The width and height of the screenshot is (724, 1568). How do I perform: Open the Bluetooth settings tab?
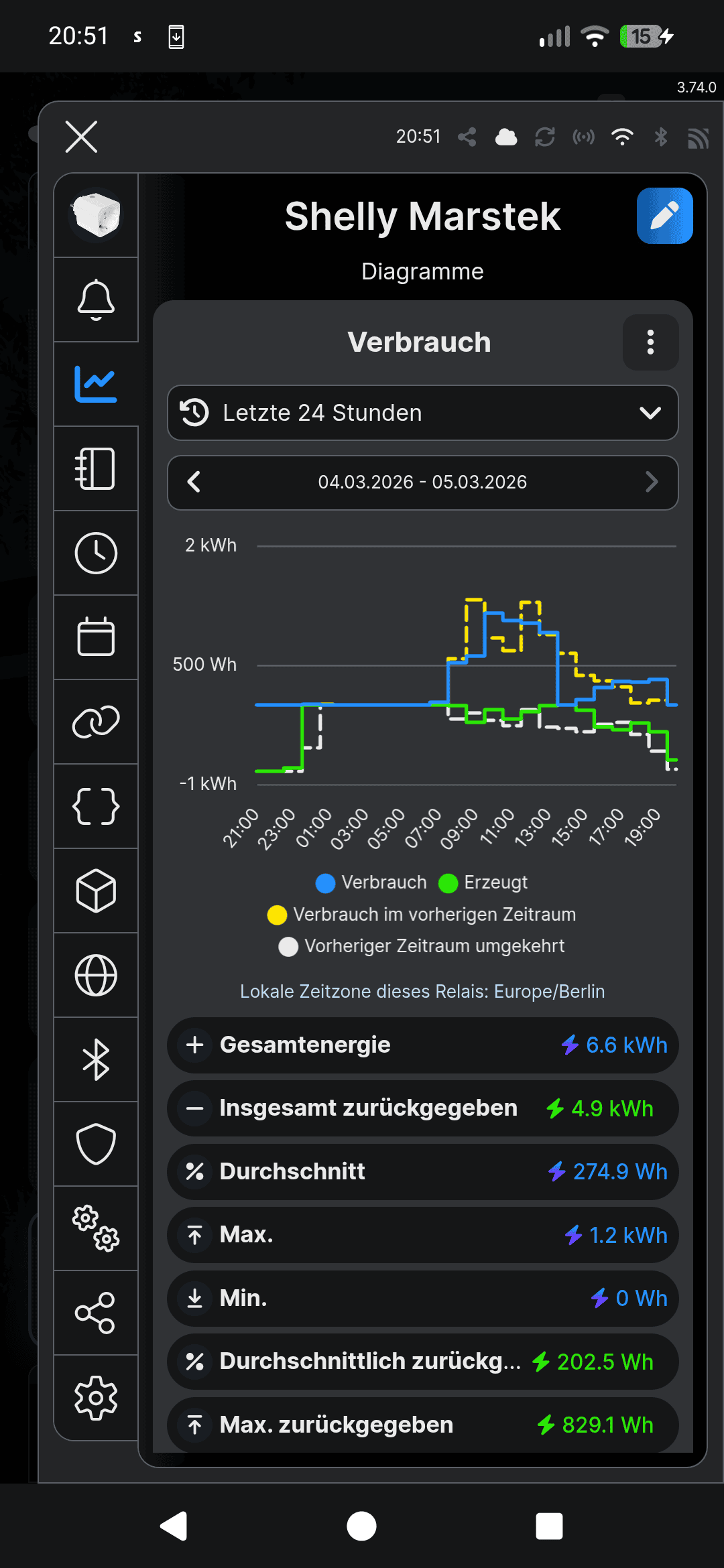click(x=96, y=1059)
